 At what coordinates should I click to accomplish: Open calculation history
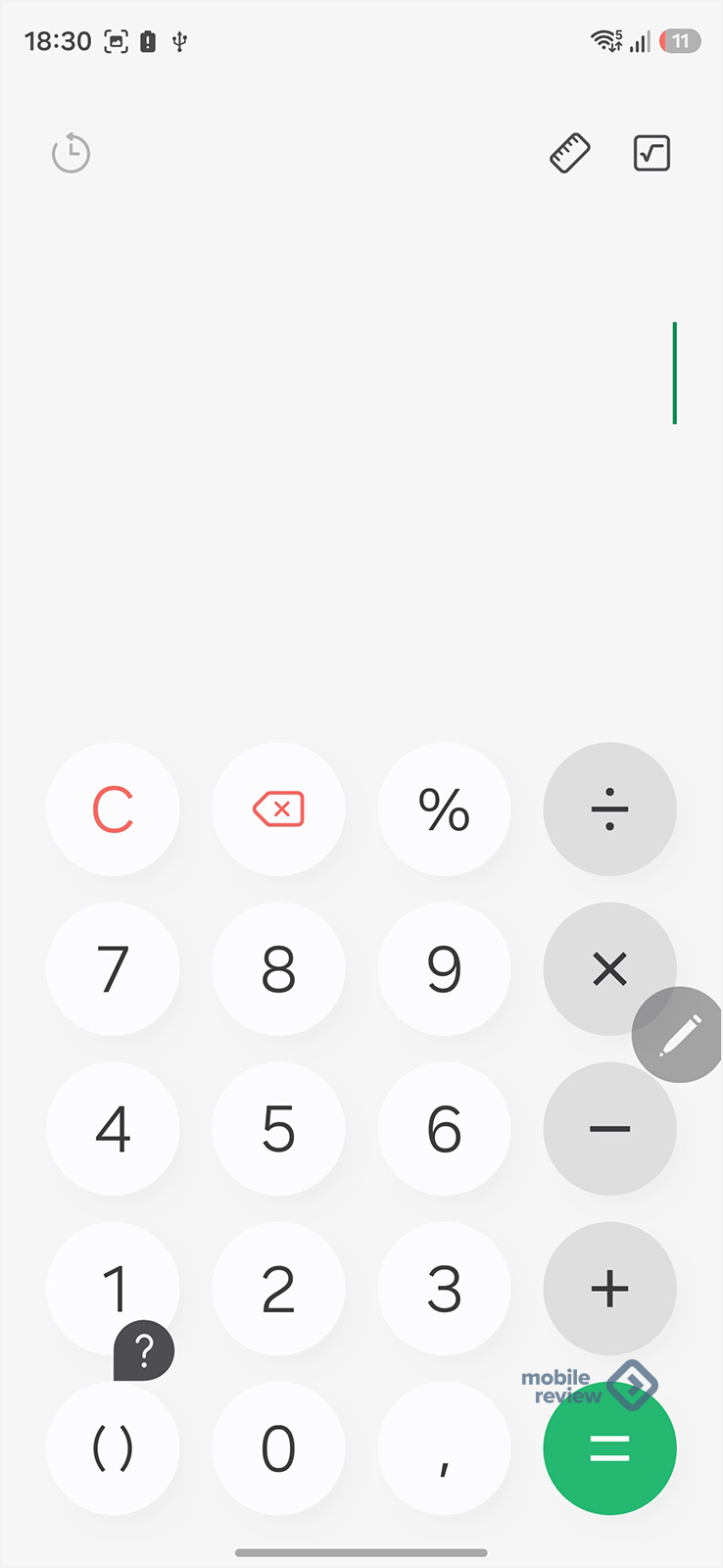pyautogui.click(x=71, y=154)
